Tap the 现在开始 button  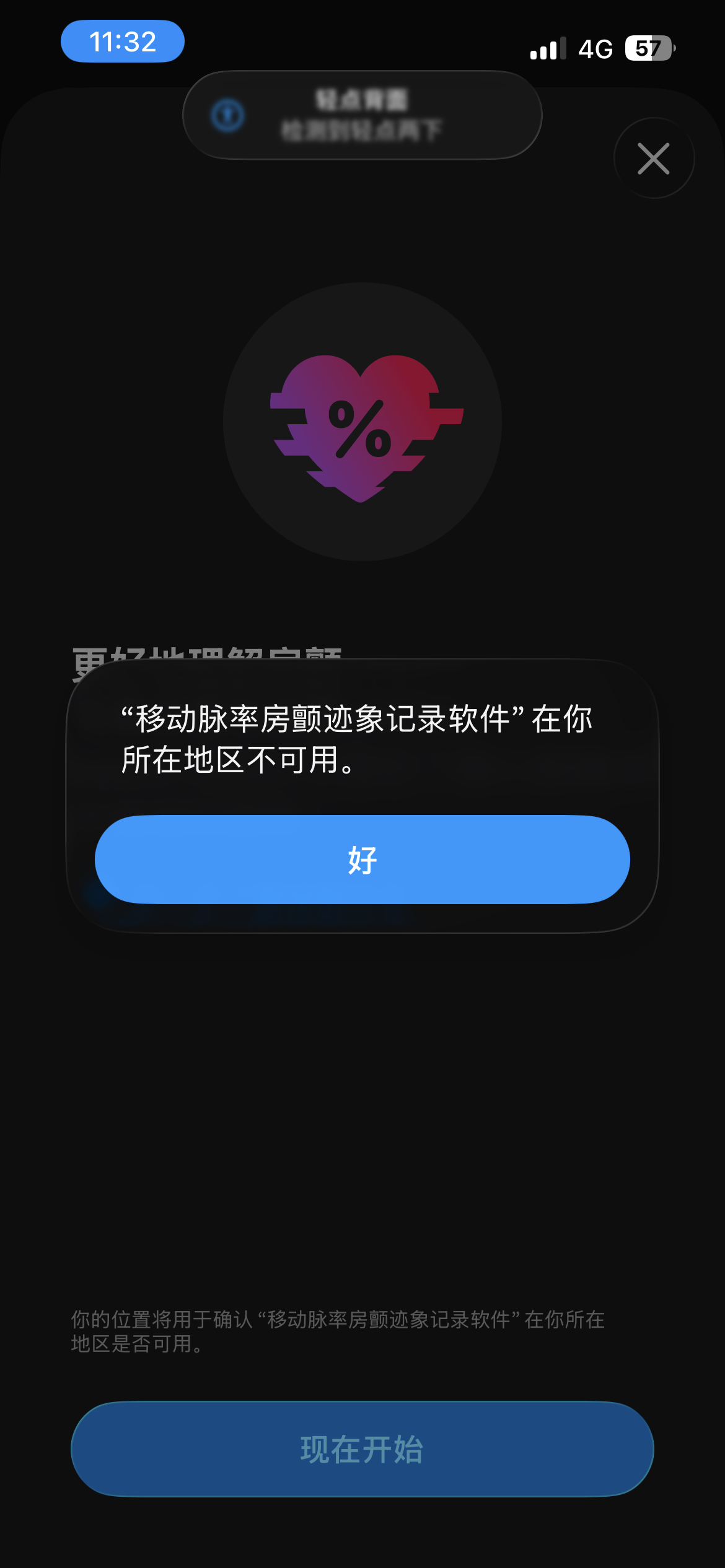pyautogui.click(x=362, y=1449)
